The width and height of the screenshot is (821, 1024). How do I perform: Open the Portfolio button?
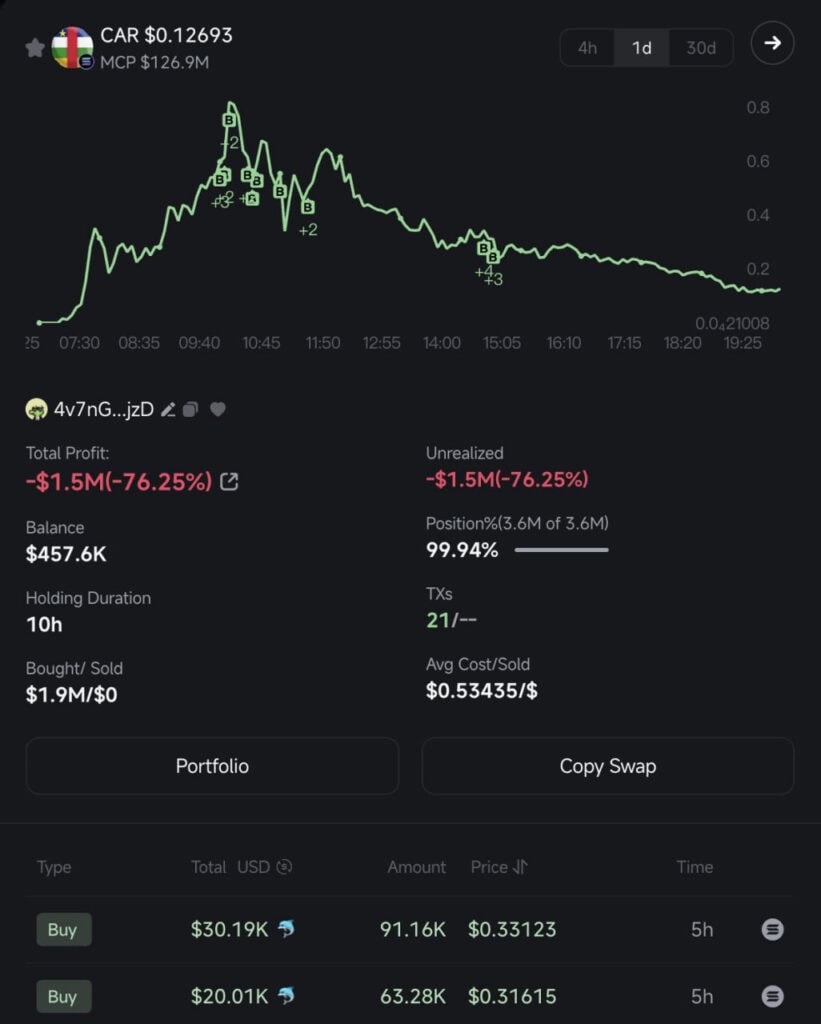point(212,766)
